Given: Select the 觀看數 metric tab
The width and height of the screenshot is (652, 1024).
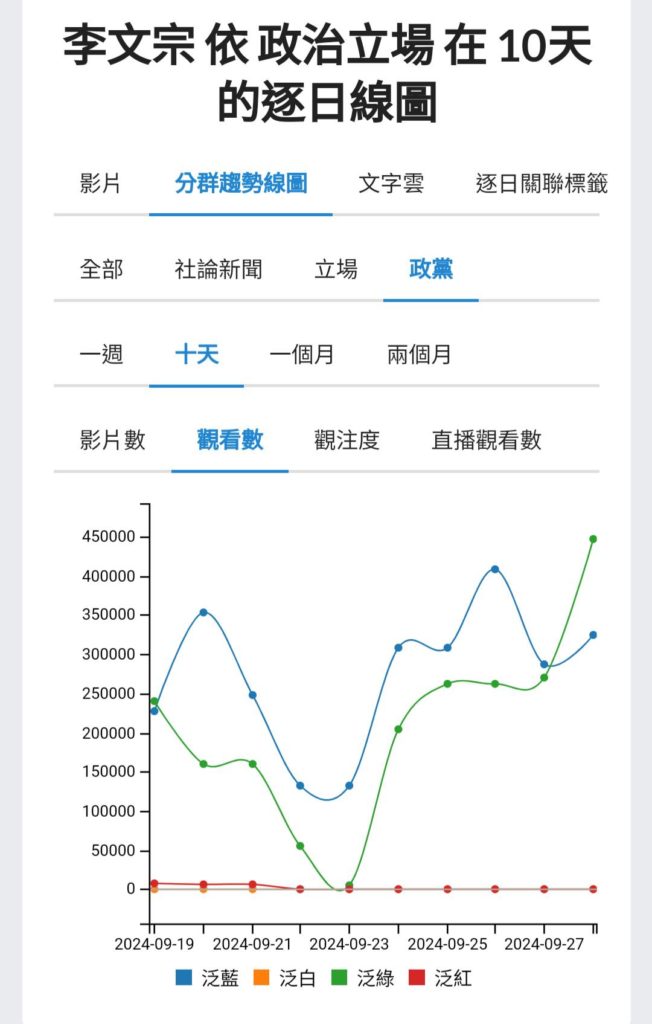Looking at the screenshot, I should (230, 440).
